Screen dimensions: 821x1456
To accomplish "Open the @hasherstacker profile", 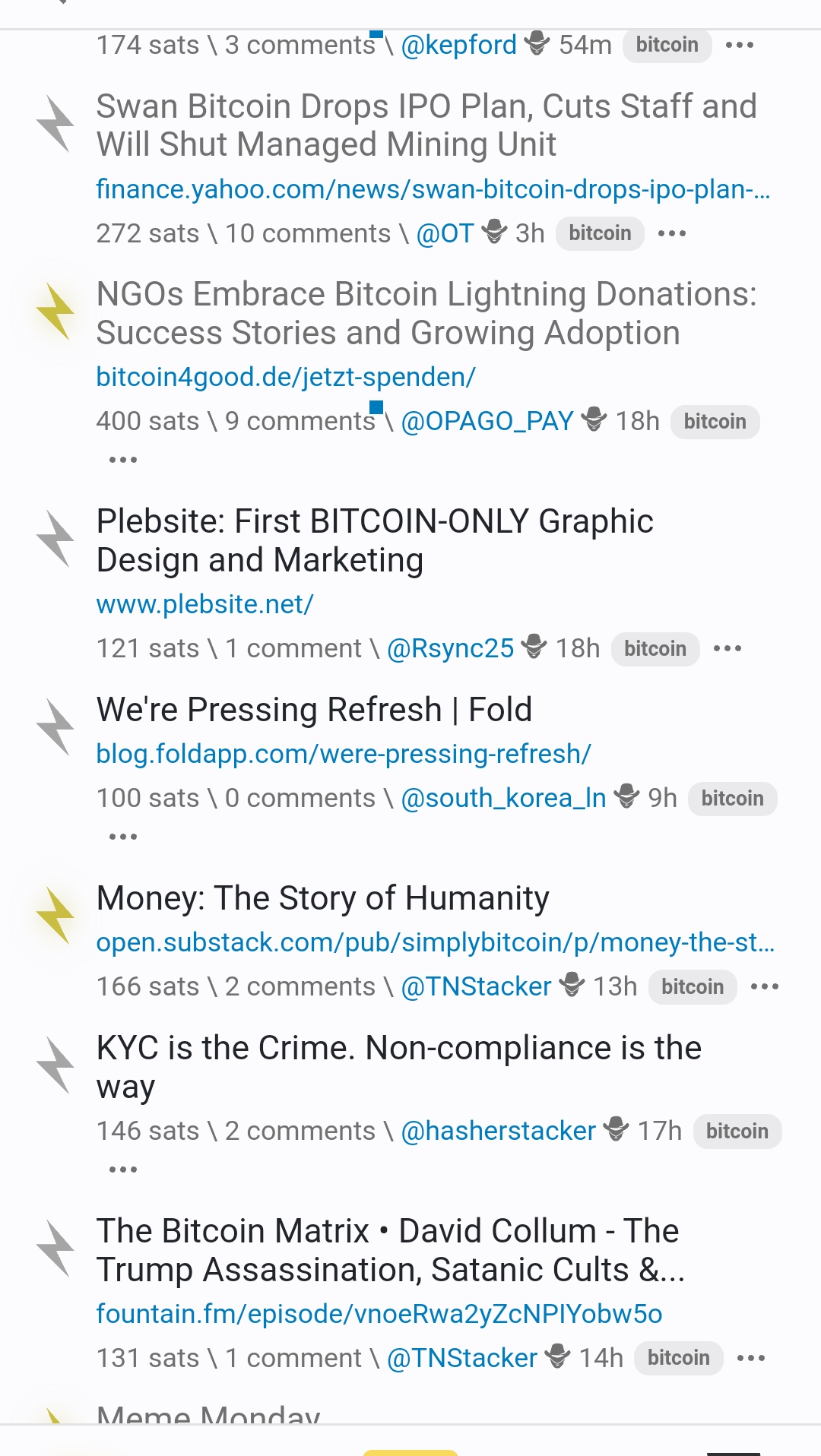I will (498, 1131).
